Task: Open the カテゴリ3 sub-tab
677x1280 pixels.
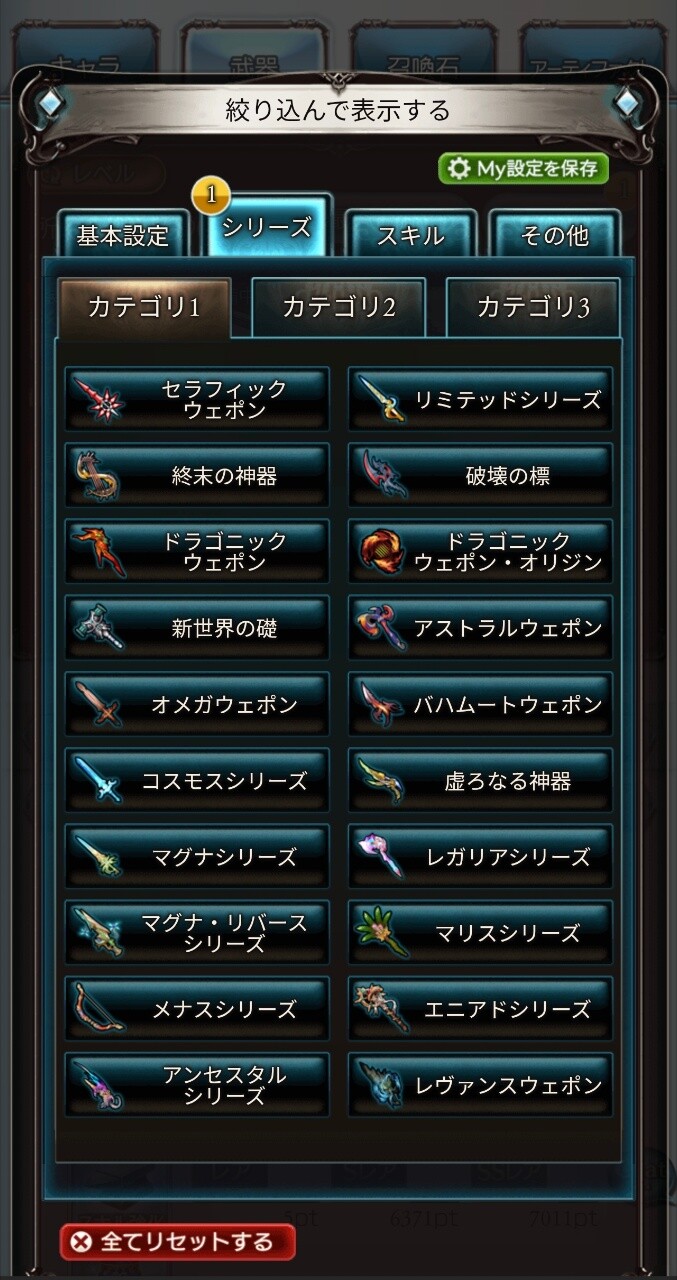Action: [x=532, y=307]
